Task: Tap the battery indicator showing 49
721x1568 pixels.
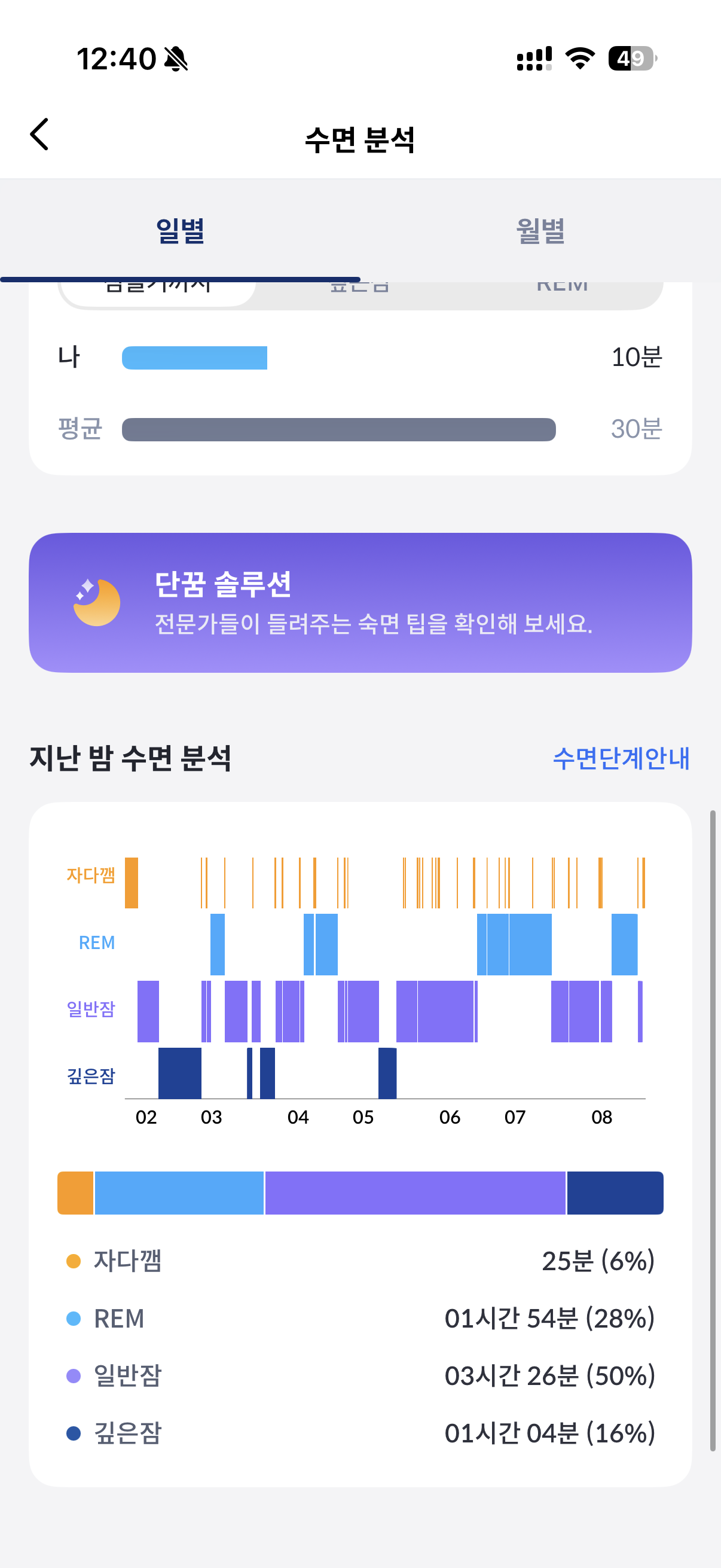Action: coord(633,58)
